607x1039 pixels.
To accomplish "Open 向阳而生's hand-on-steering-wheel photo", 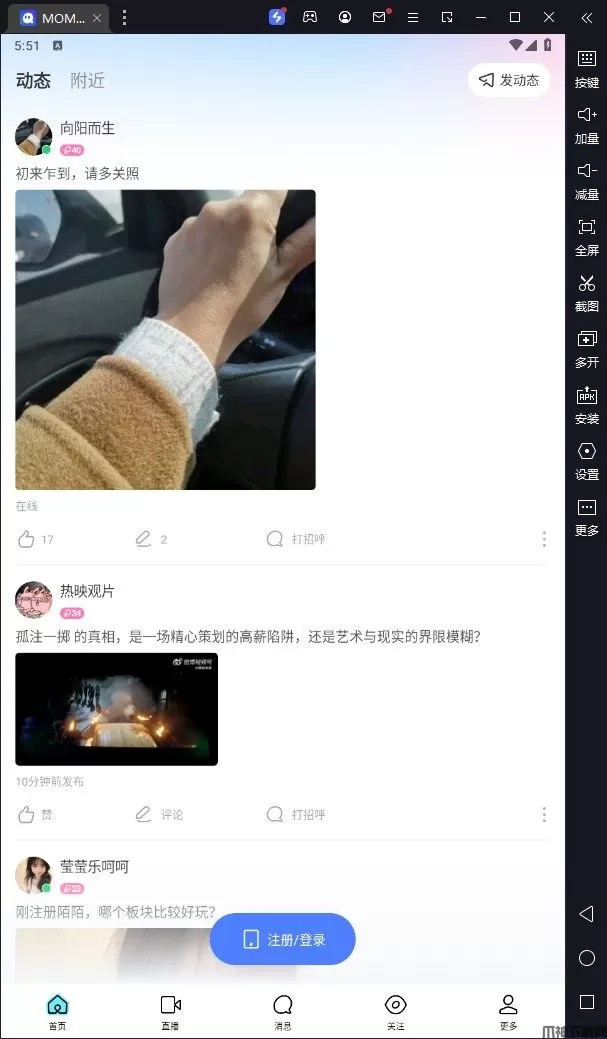I will 165,340.
